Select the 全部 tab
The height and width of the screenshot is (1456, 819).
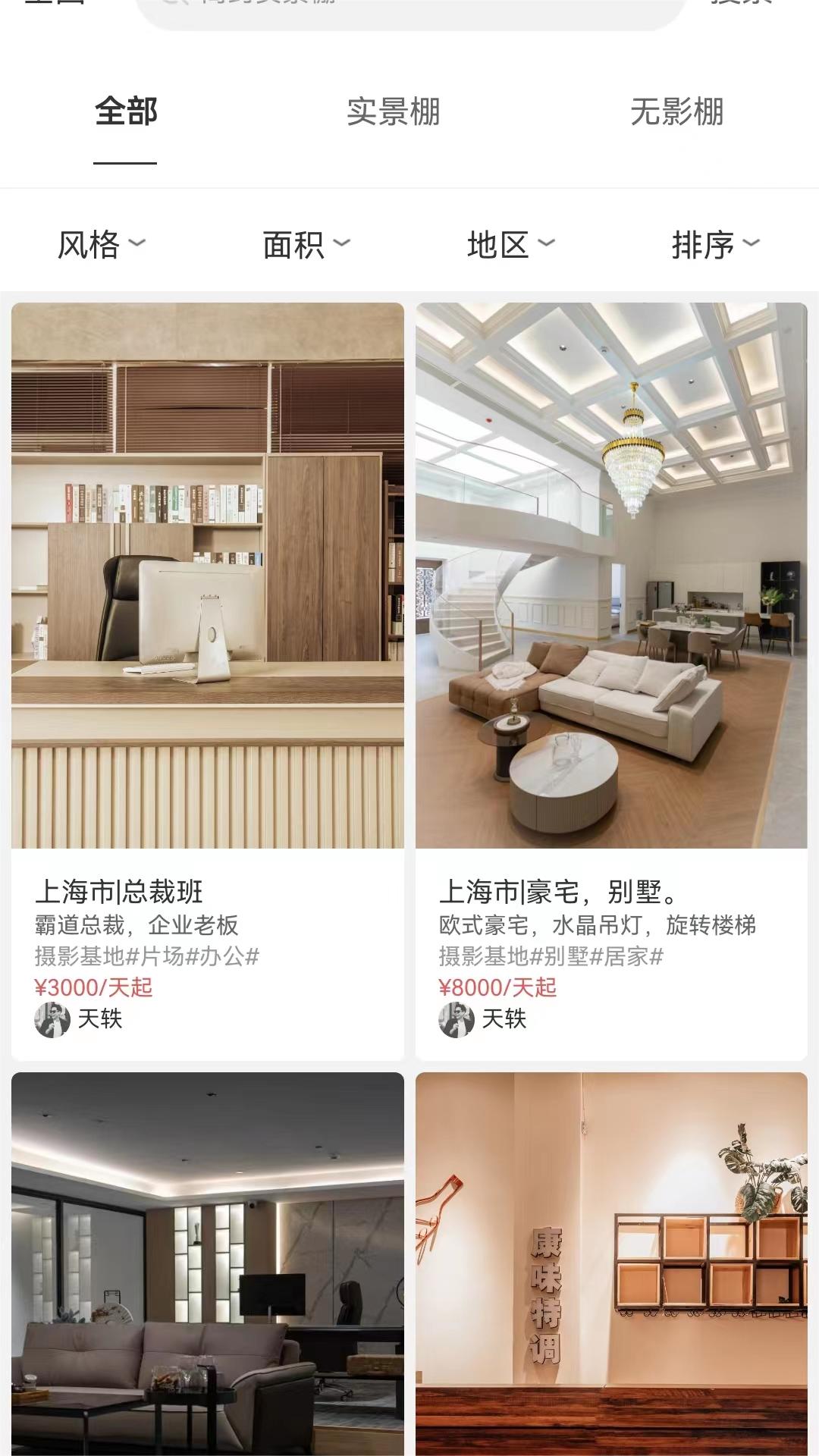click(124, 114)
